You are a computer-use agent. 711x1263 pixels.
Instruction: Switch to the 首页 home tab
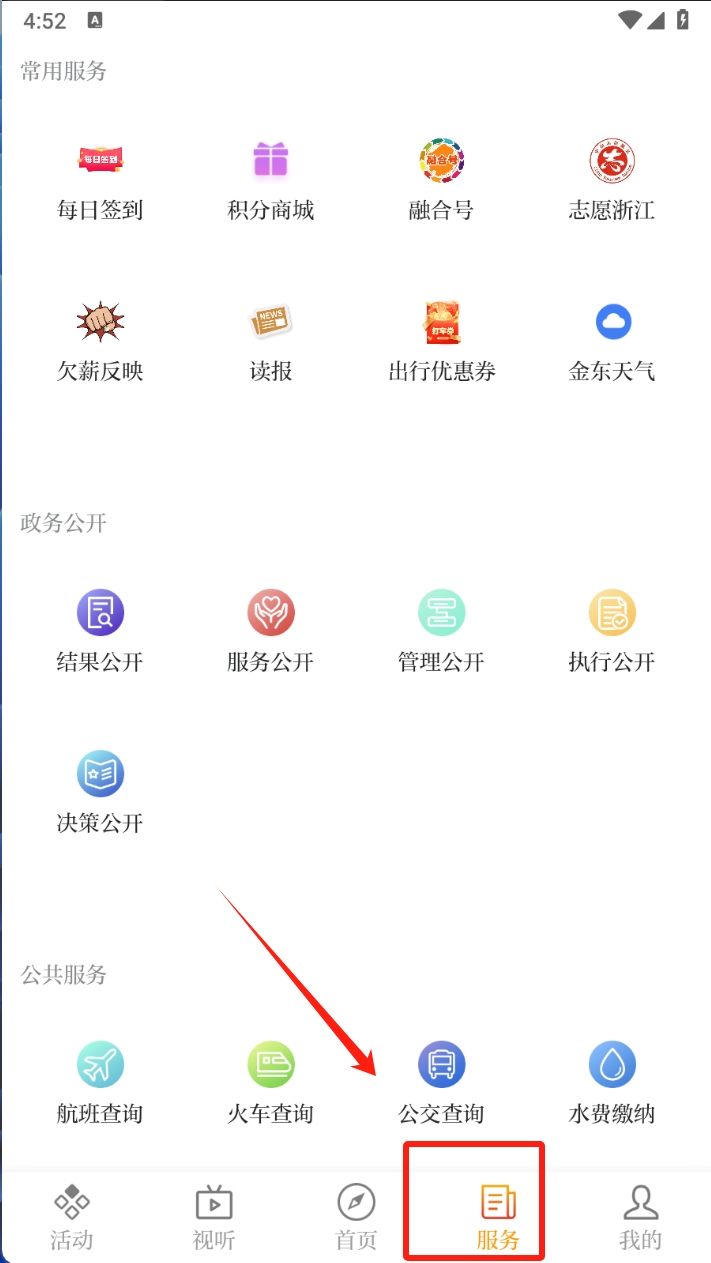click(356, 1216)
